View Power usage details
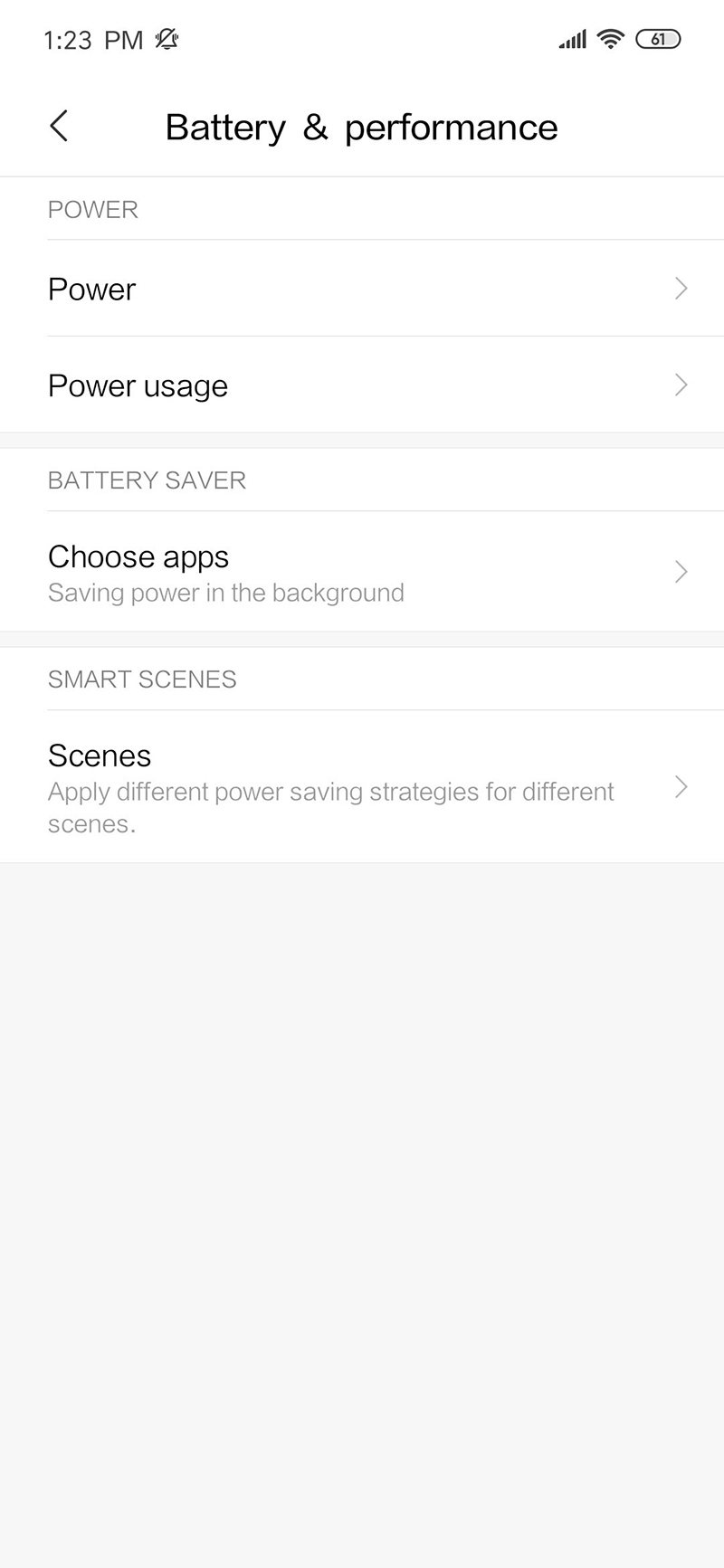This screenshot has width=724, height=1568. point(362,385)
